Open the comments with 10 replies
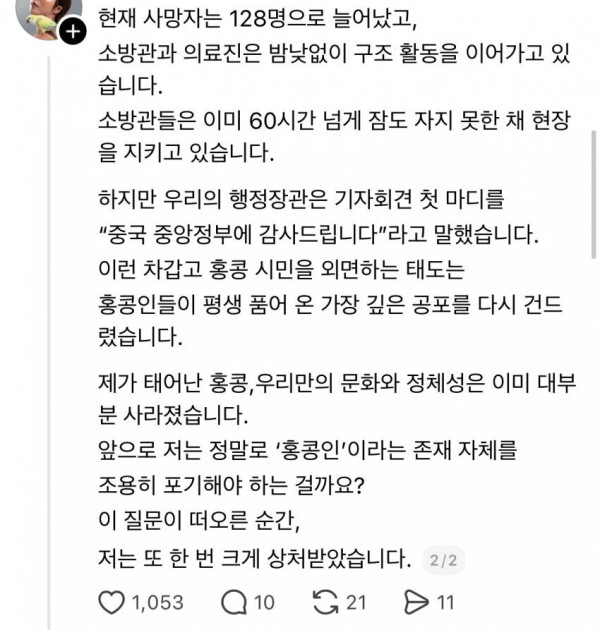Image resolution: width=600 pixels, height=630 pixels. pyautogui.click(x=233, y=602)
